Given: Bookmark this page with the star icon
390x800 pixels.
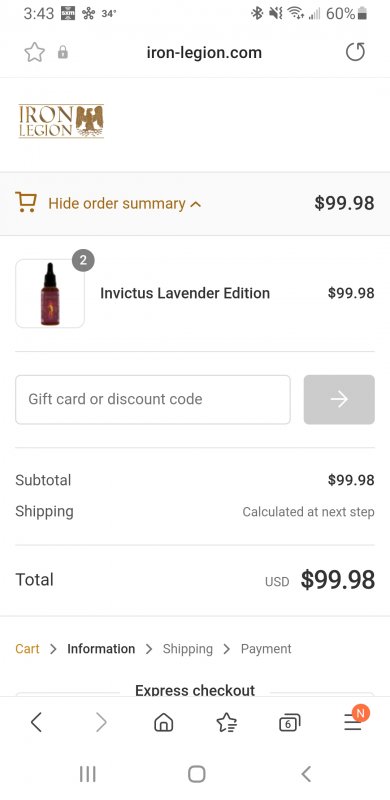Looking at the screenshot, I should tap(35, 53).
